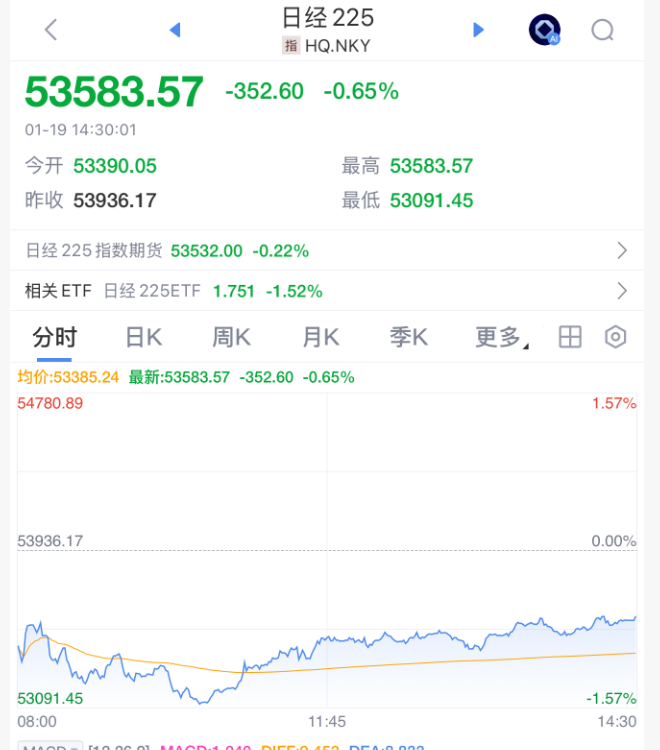This screenshot has width=660, height=750.
Task: Open the chart grid layout icon
Action: coord(570,337)
